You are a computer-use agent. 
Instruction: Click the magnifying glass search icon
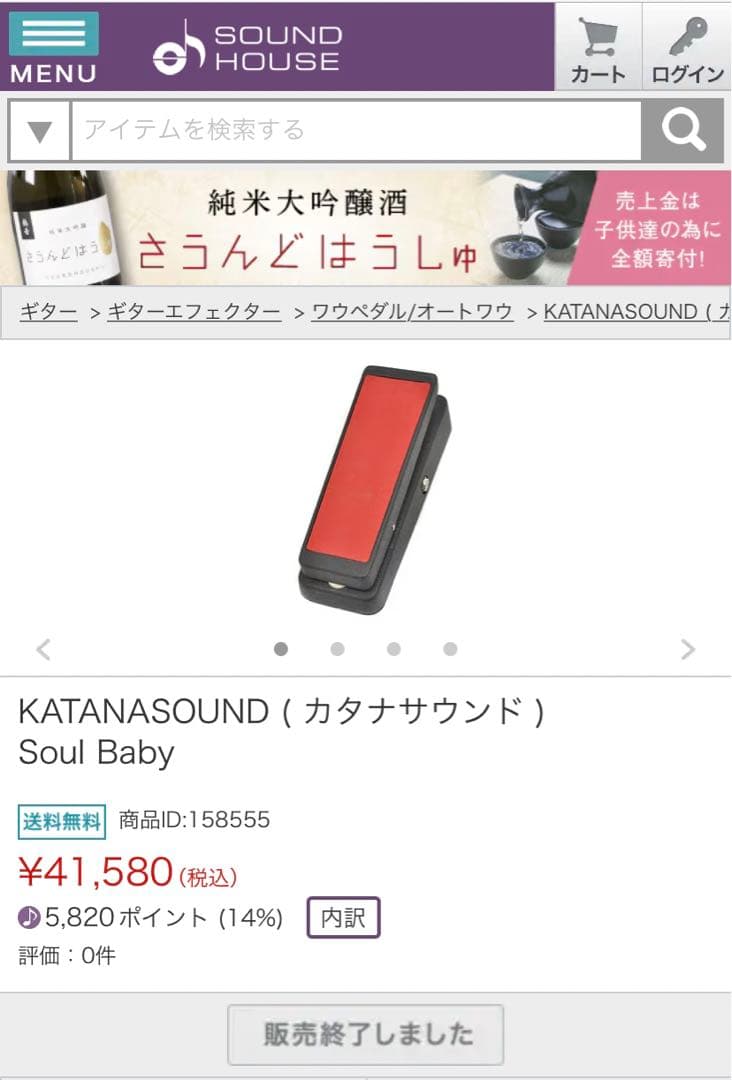681,129
